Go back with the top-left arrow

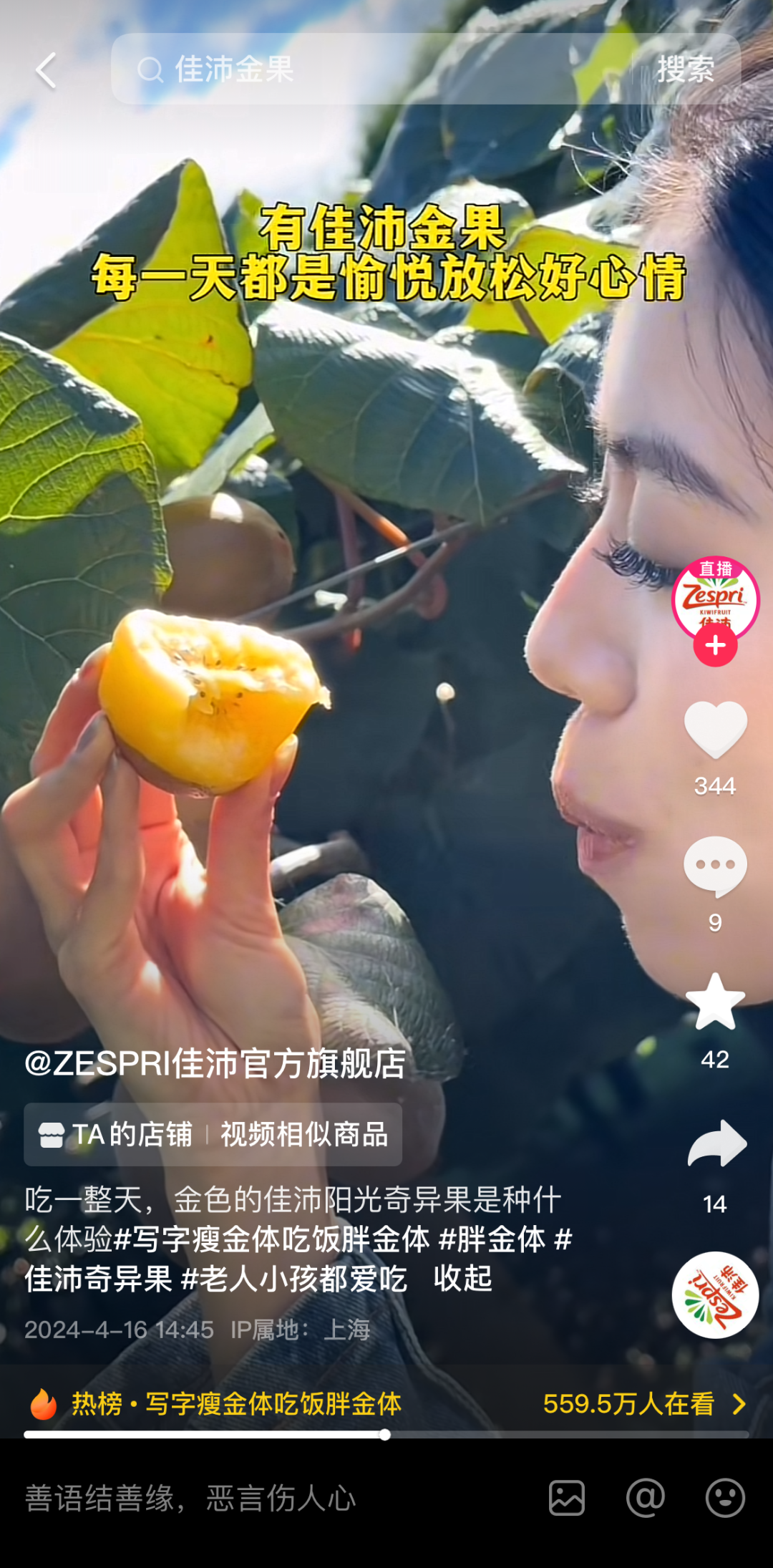coord(46,70)
